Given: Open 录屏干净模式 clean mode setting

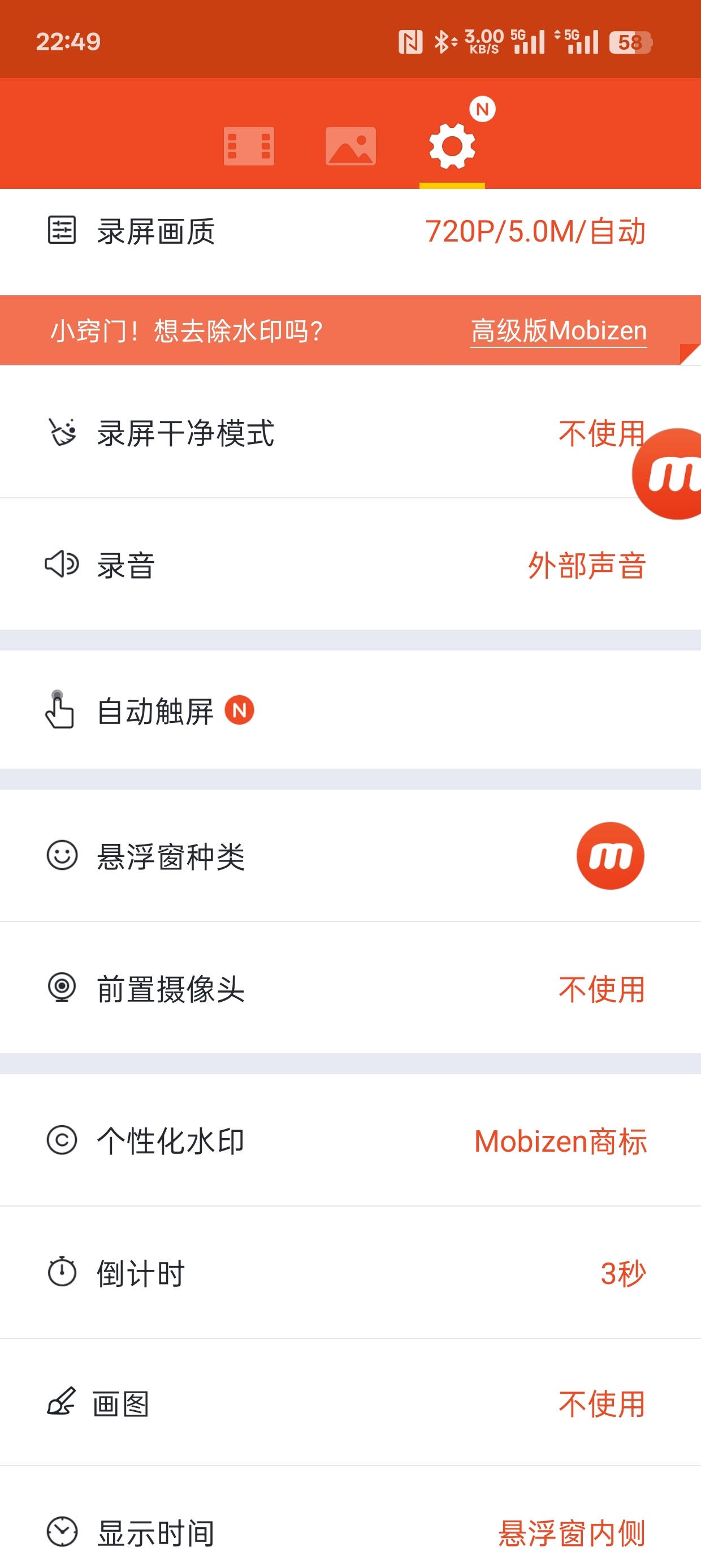Looking at the screenshot, I should (350, 433).
